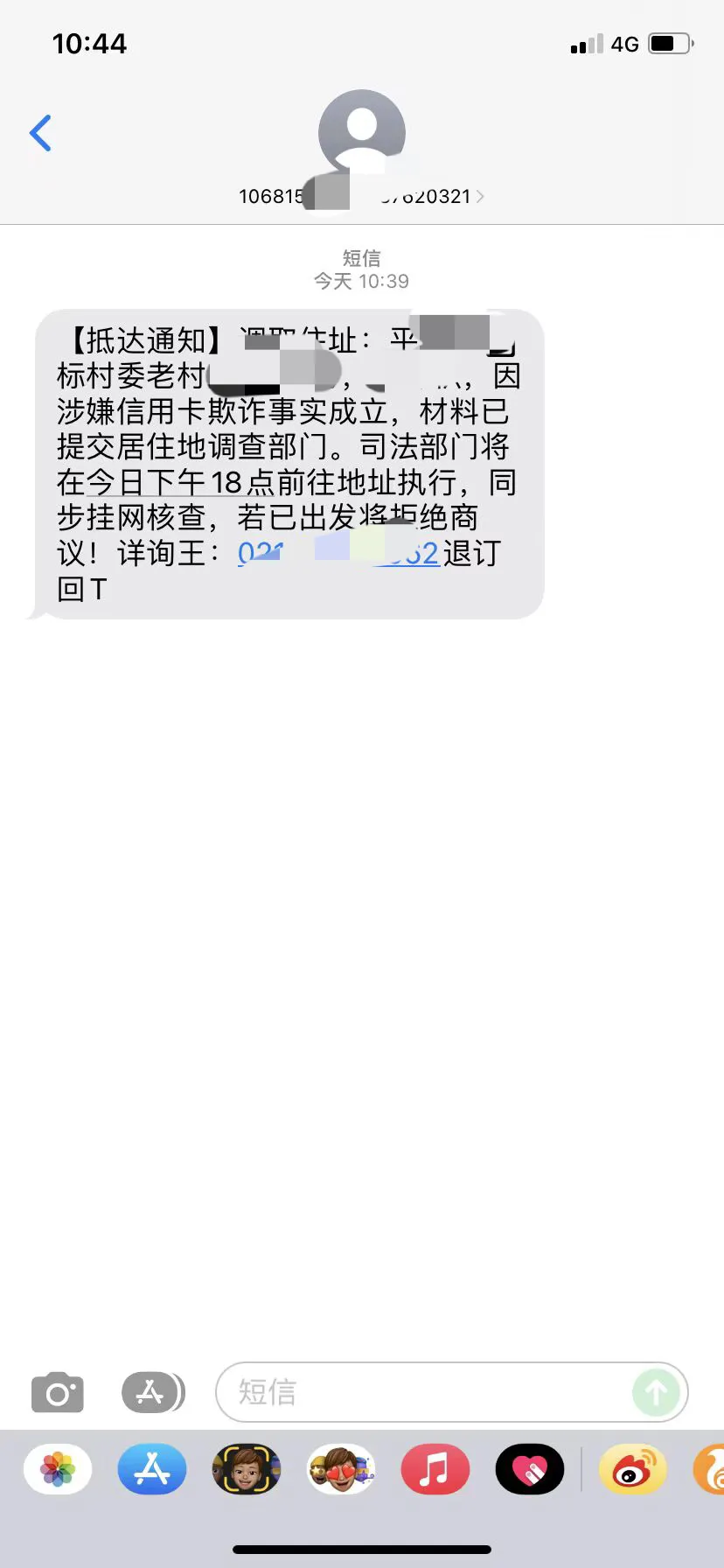Viewport: 724px width, 1568px height.
Task: Open the App Store iMessage app
Action: [x=152, y=1469]
